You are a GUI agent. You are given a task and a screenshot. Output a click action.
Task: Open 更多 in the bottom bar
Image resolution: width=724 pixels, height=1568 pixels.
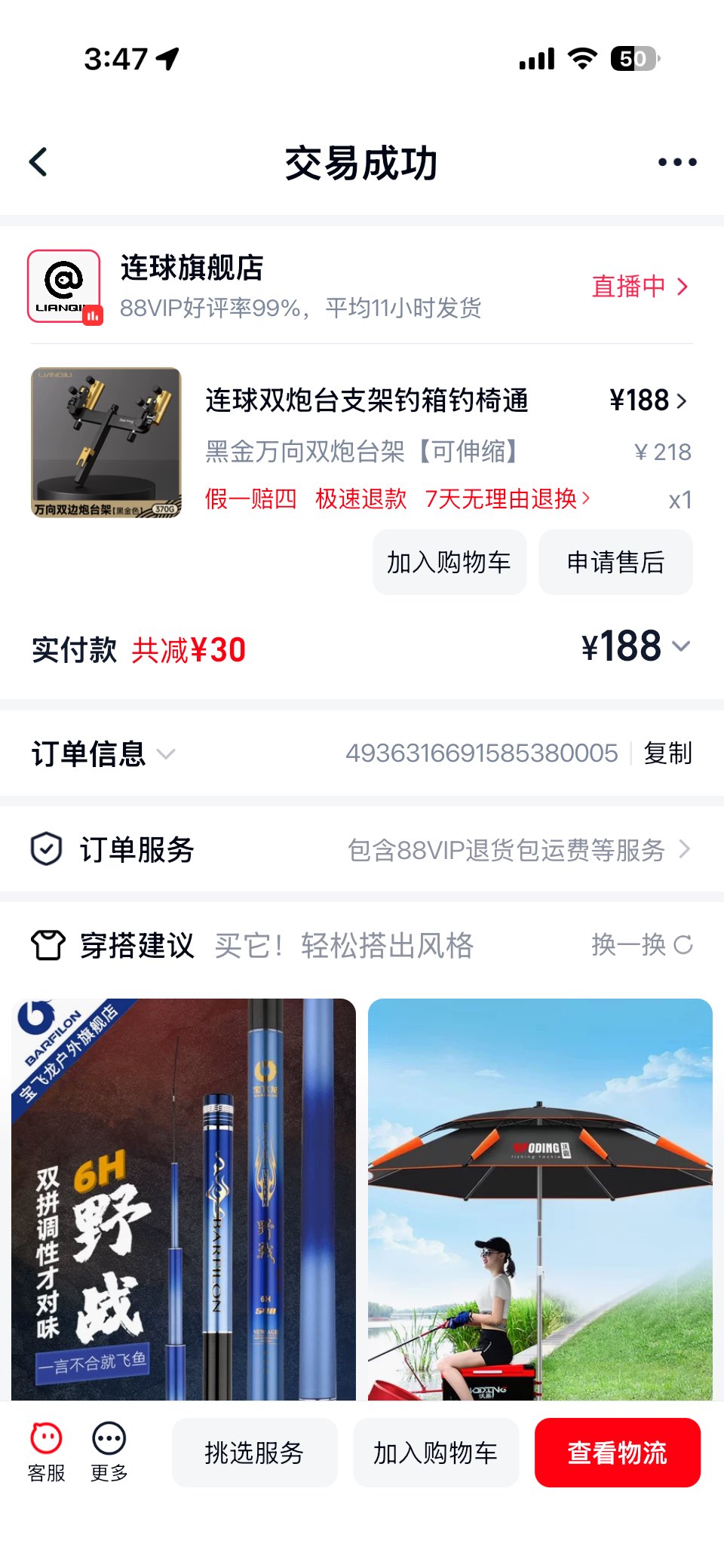[109, 1452]
